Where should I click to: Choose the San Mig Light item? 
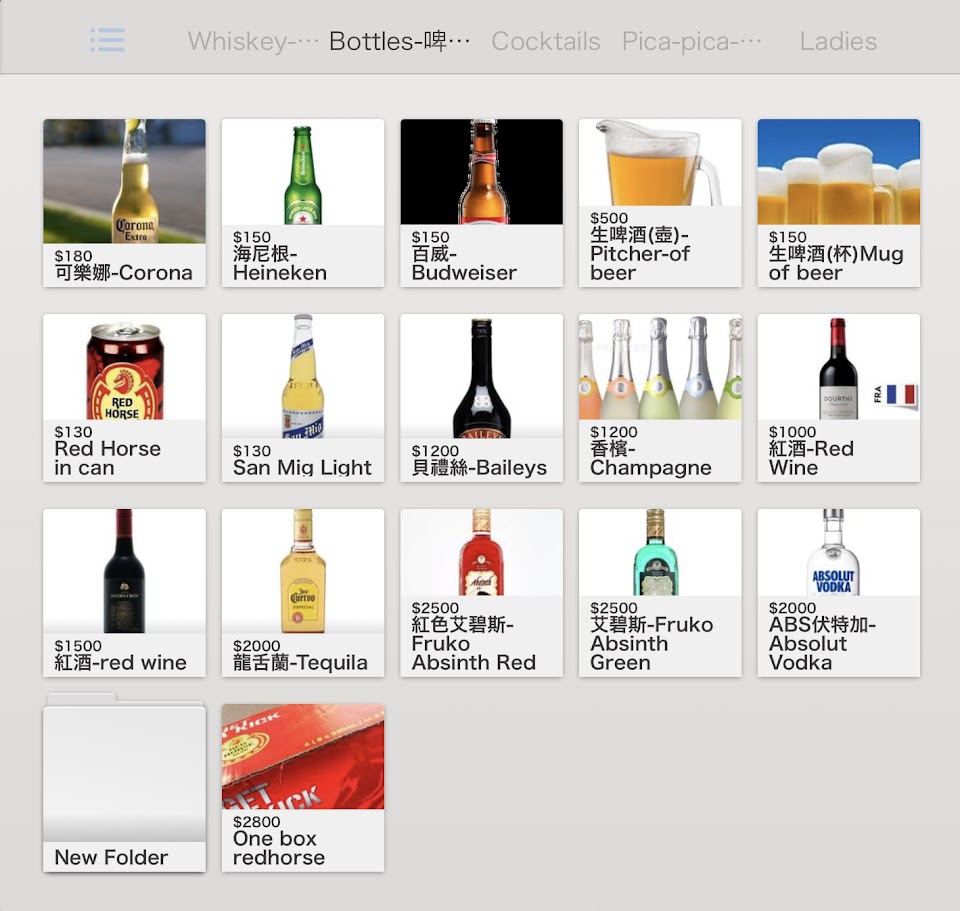(x=303, y=398)
